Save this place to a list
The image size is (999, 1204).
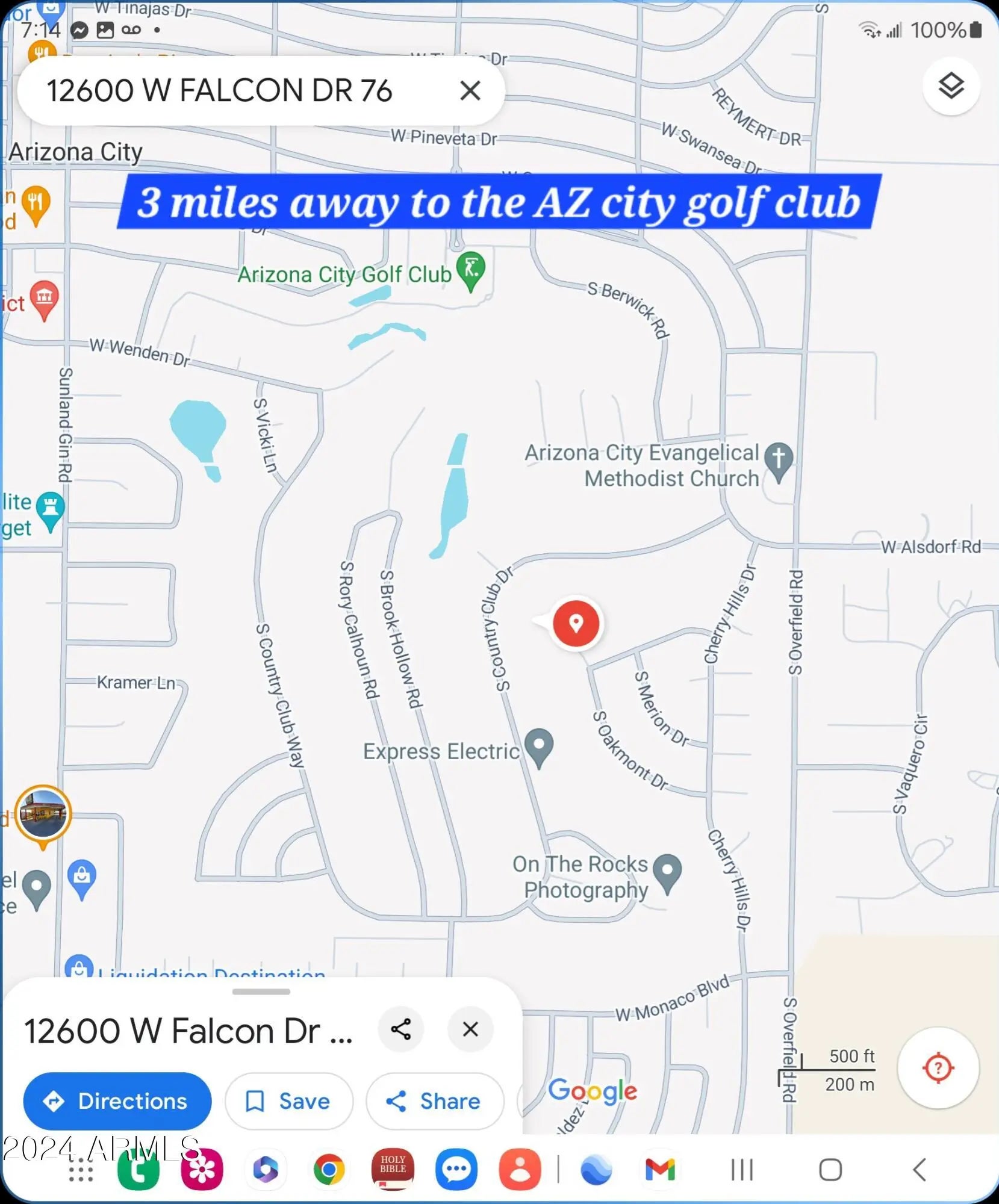tap(288, 1101)
